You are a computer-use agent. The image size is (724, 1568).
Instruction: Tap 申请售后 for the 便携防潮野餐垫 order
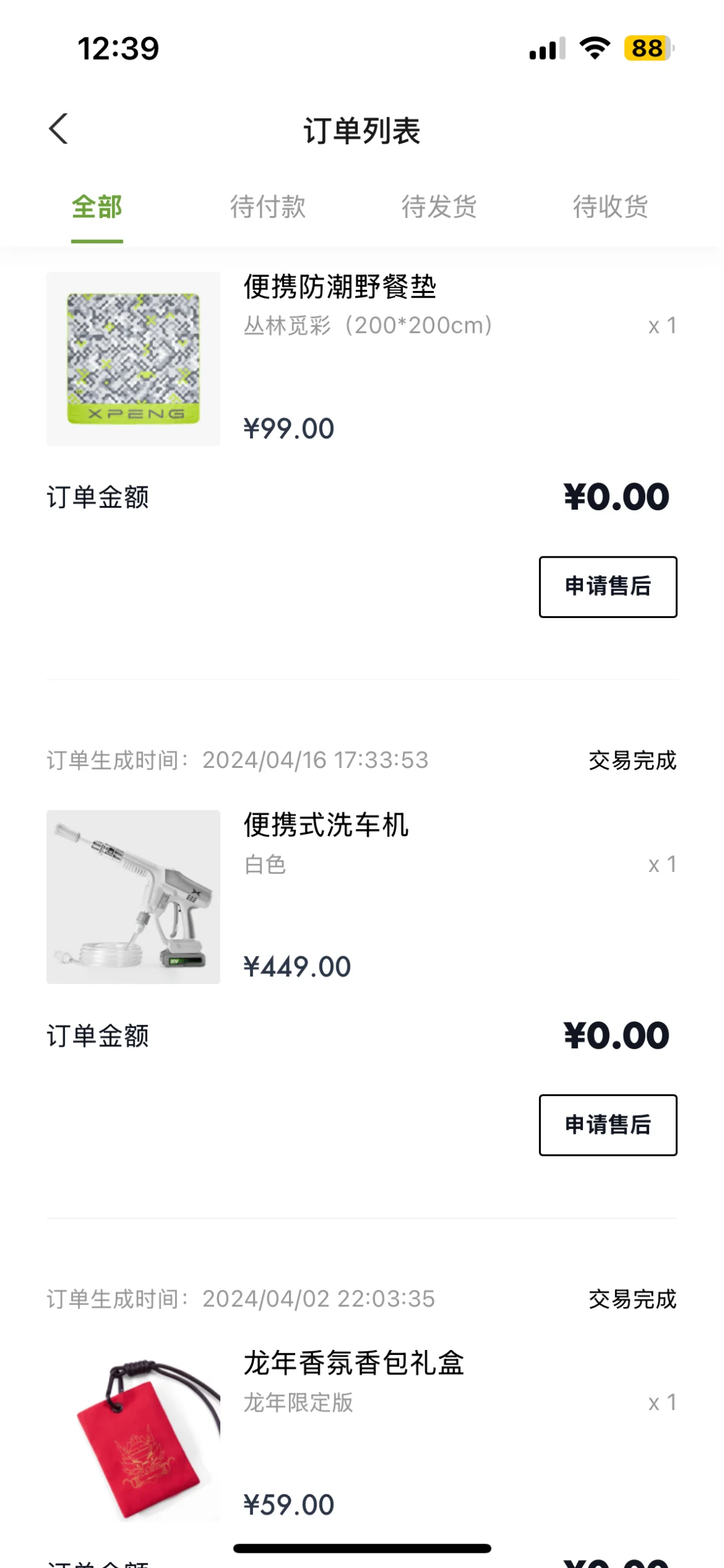point(608,587)
